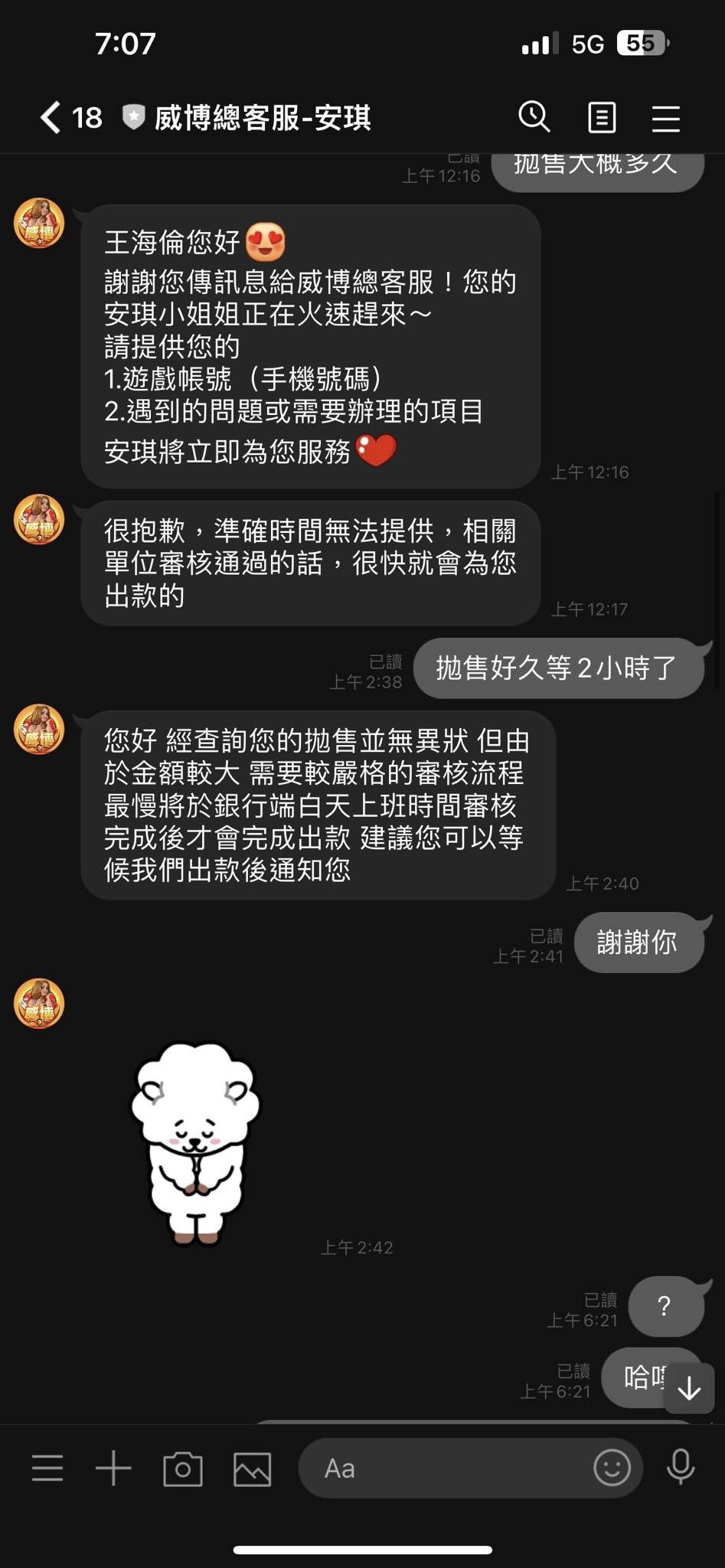Search within this chat
The width and height of the screenshot is (725, 1568).
click(x=534, y=117)
